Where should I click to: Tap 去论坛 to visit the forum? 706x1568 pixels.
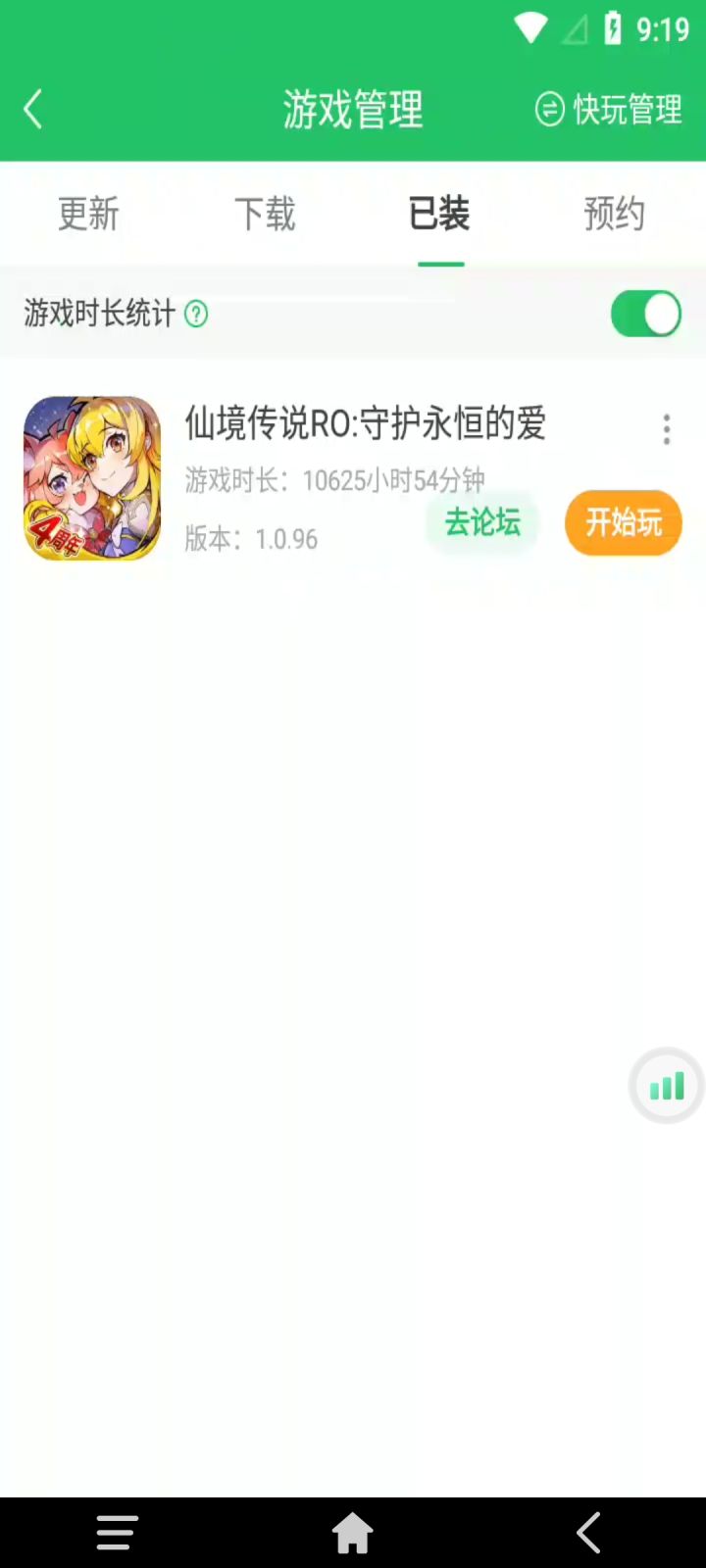point(481,523)
